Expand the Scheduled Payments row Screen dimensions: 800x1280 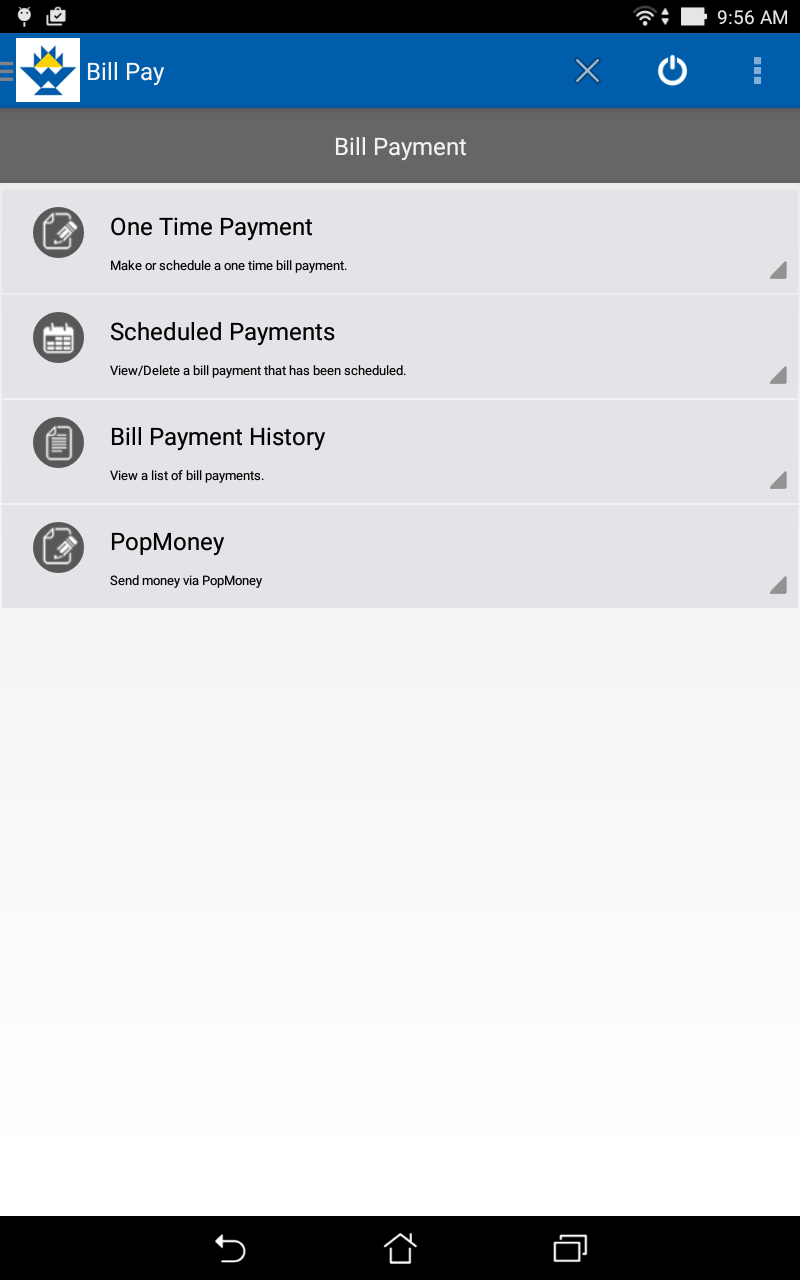coord(778,376)
